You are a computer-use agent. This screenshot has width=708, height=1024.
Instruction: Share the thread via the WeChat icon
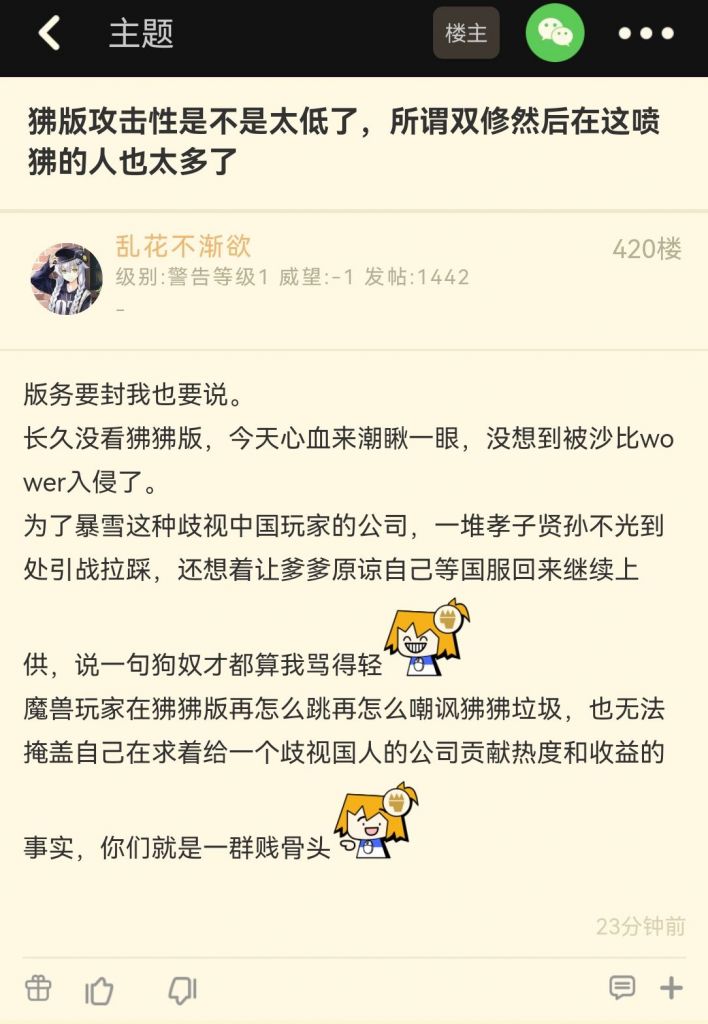pyautogui.click(x=555, y=33)
